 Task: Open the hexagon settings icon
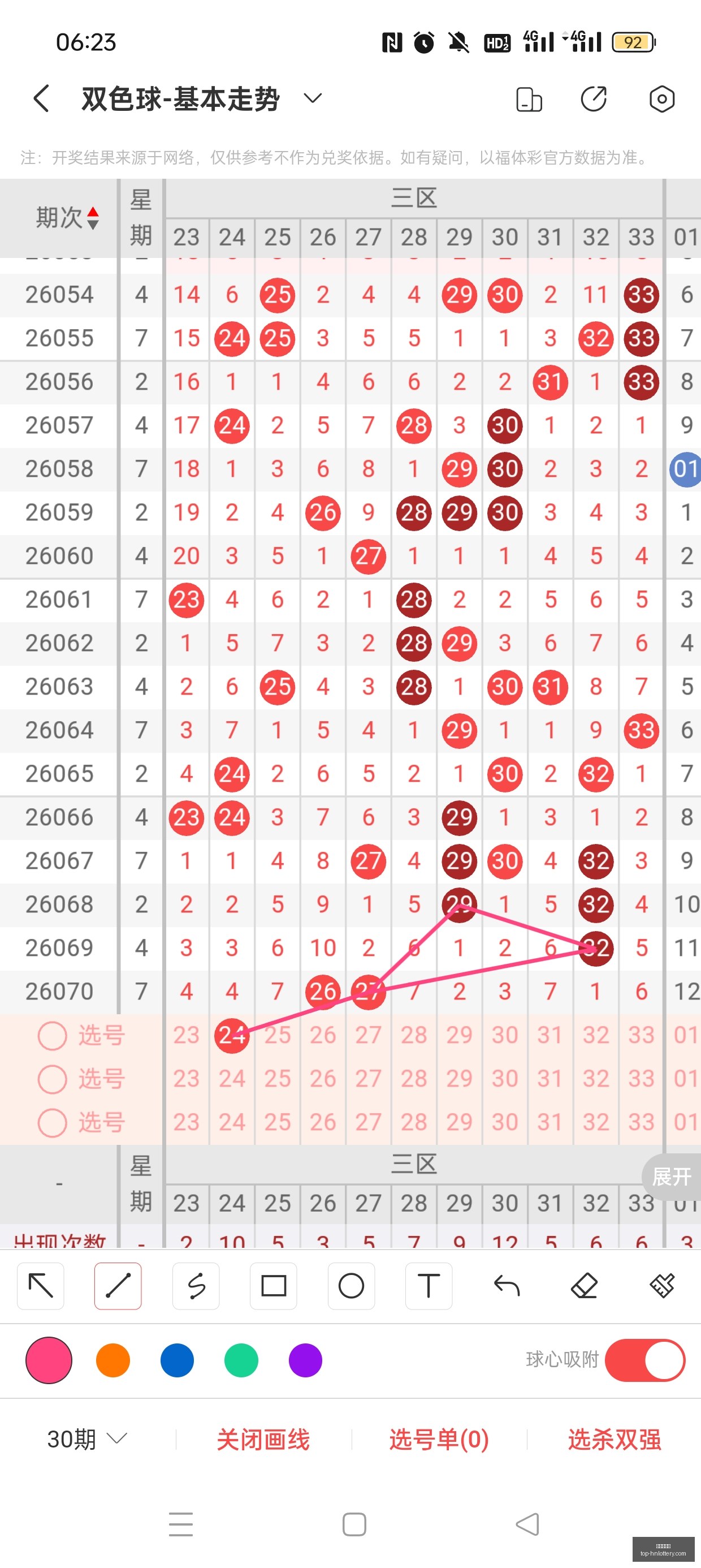[661, 98]
